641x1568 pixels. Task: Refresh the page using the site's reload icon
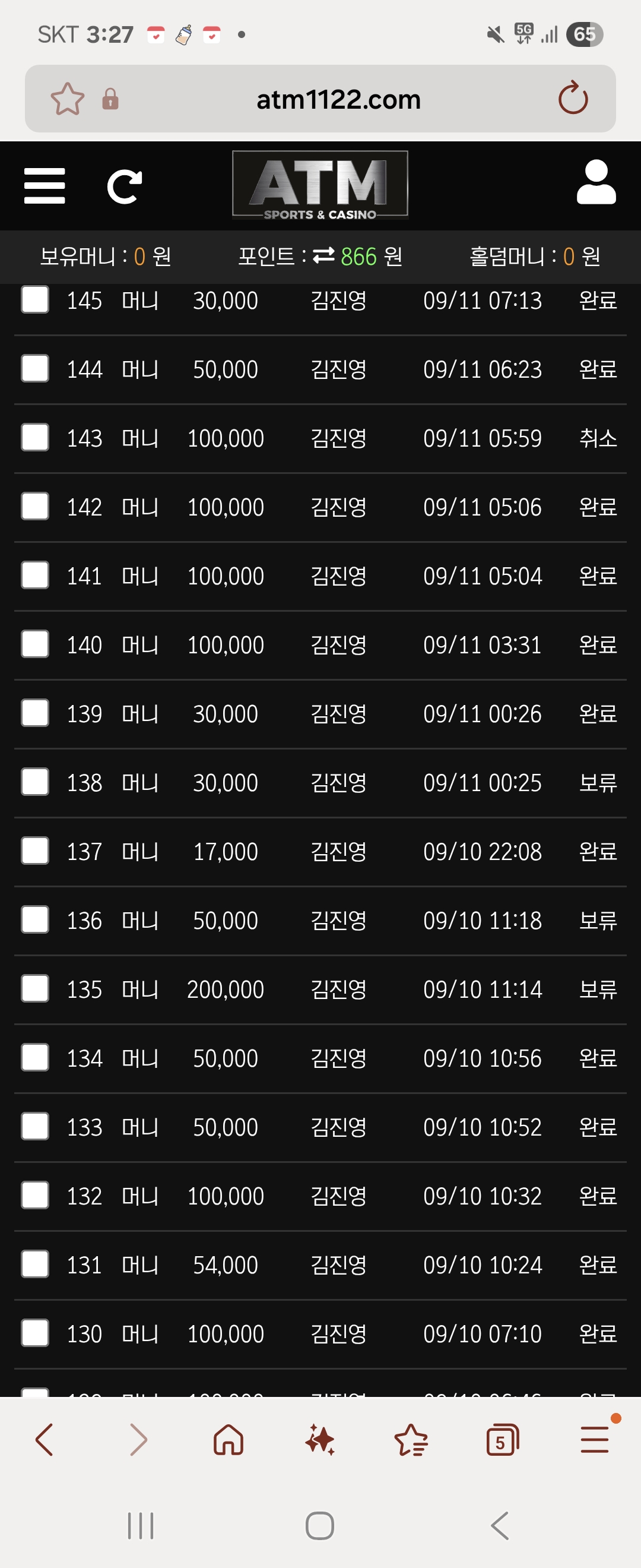[123, 186]
